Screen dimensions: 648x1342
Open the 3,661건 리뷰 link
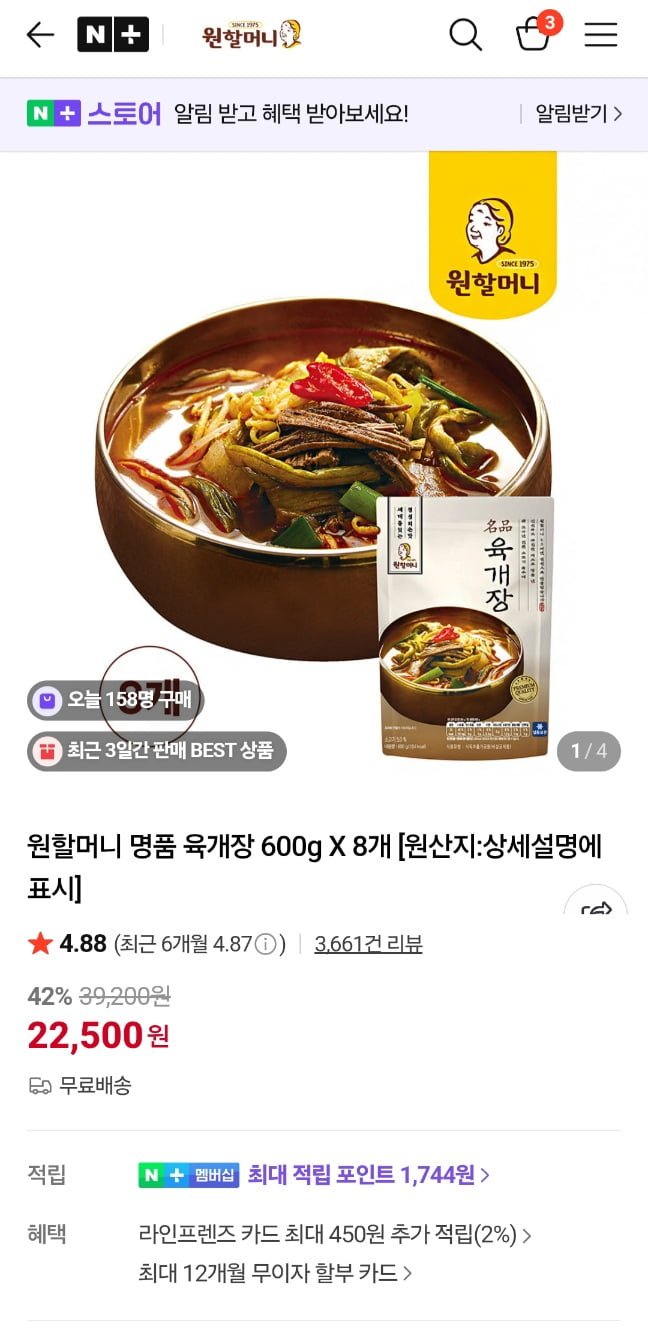coord(368,943)
